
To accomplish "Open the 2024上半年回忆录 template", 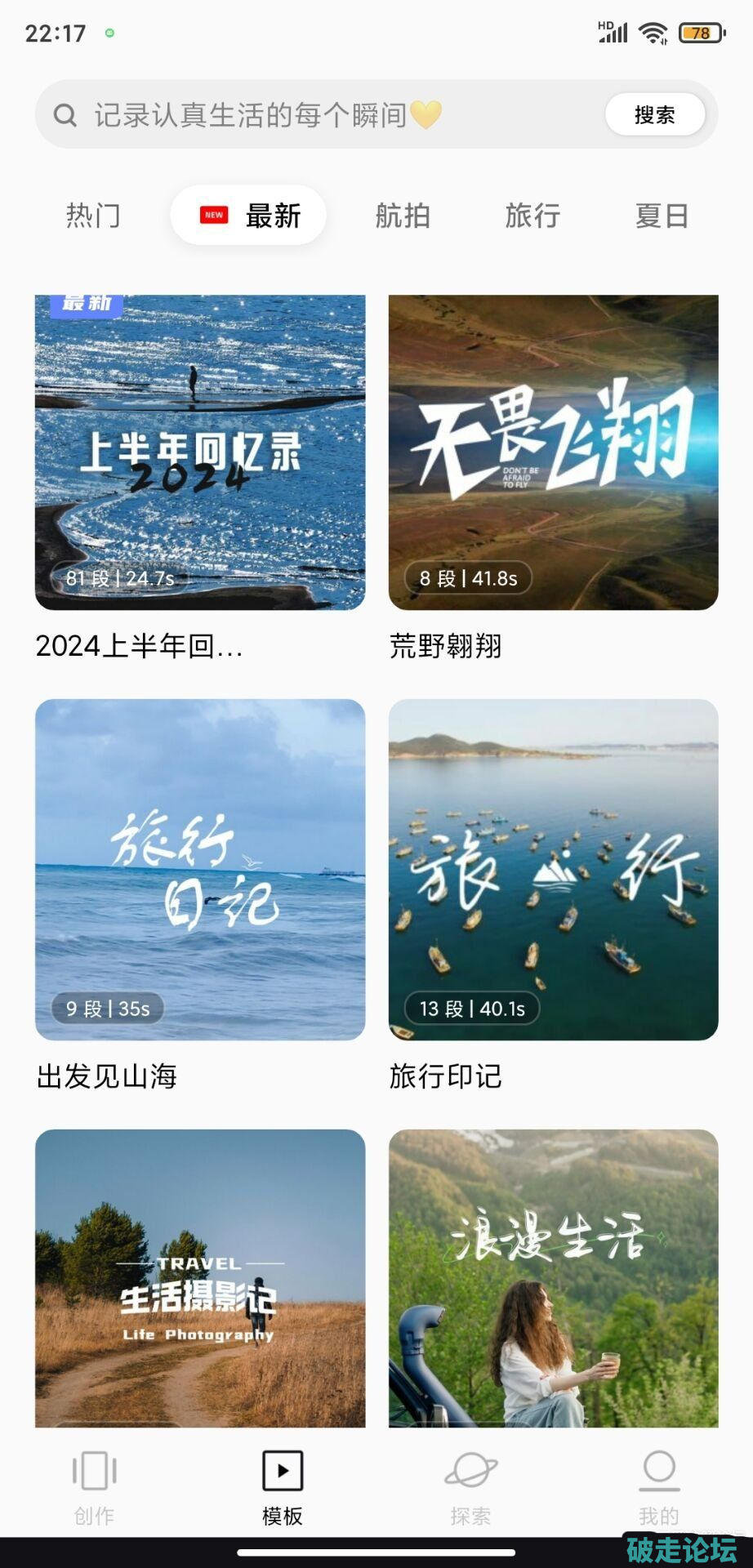I will pos(200,452).
